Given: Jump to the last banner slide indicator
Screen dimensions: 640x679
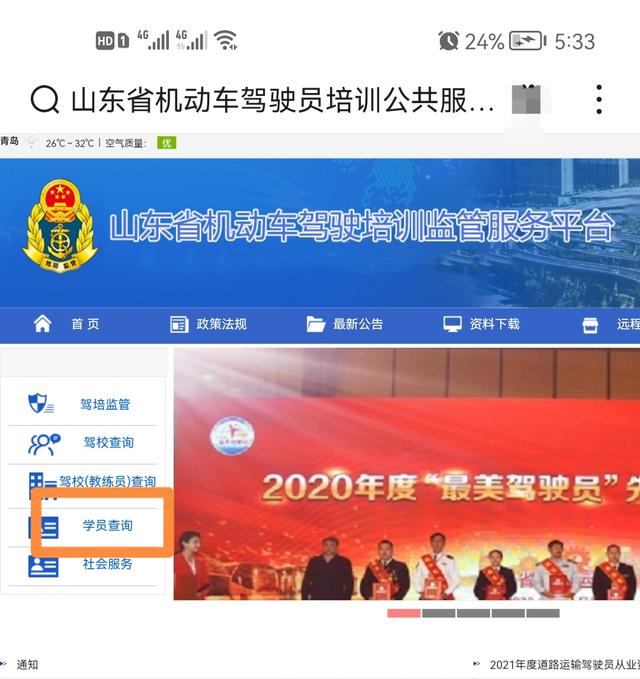Looking at the screenshot, I should pyautogui.click(x=543, y=613).
